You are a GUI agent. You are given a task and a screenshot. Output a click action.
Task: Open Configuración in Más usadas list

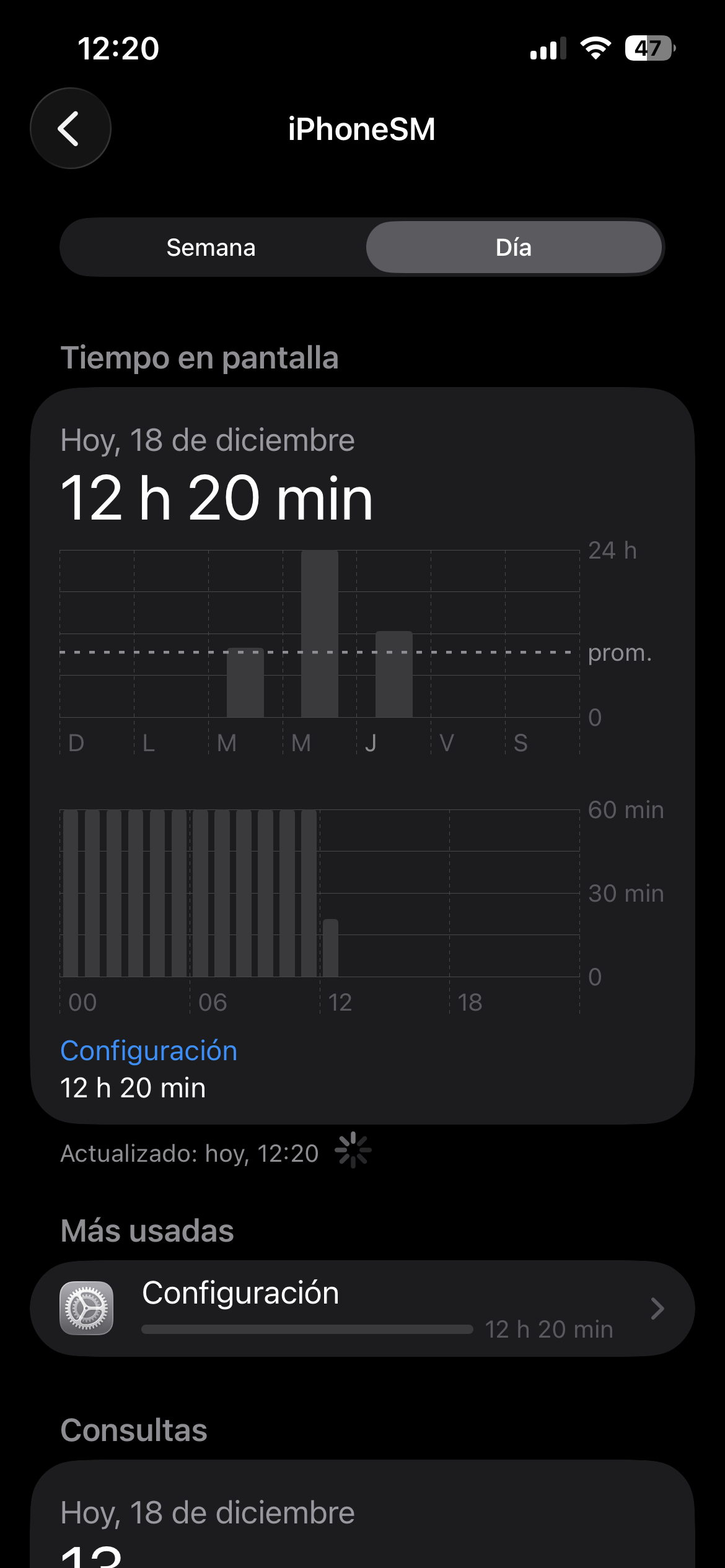click(362, 1309)
